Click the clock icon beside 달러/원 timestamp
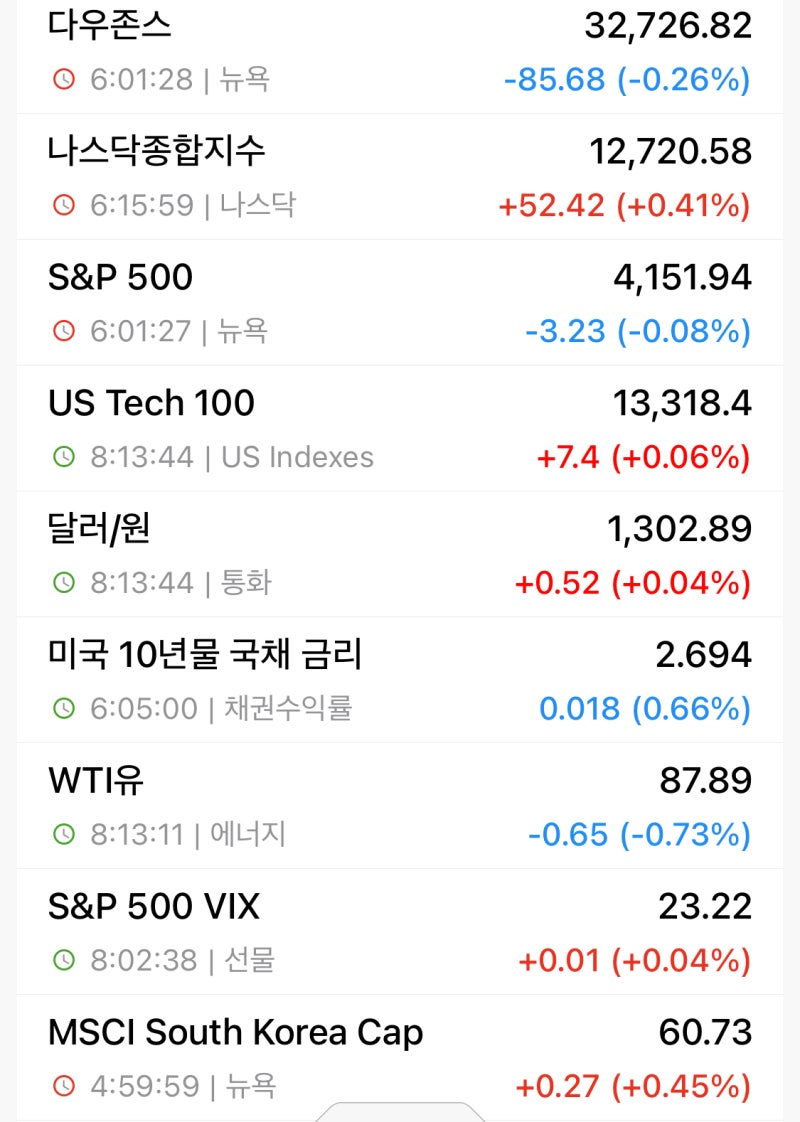 pos(64,583)
